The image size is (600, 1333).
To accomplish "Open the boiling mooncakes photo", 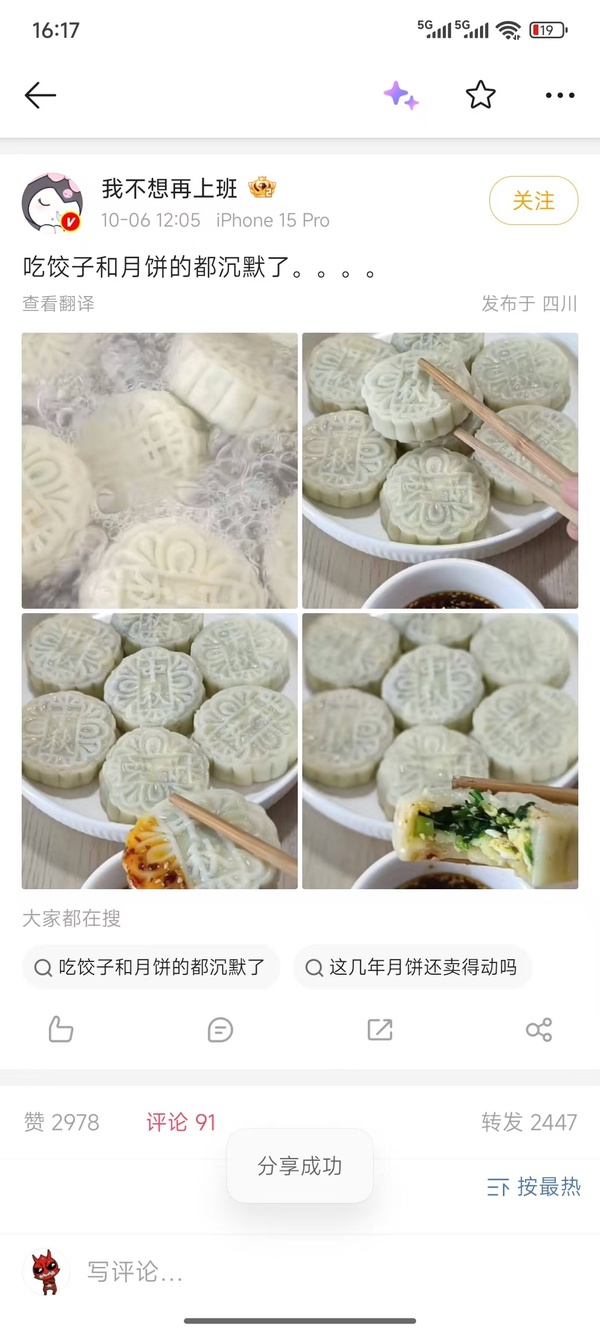I will [160, 470].
